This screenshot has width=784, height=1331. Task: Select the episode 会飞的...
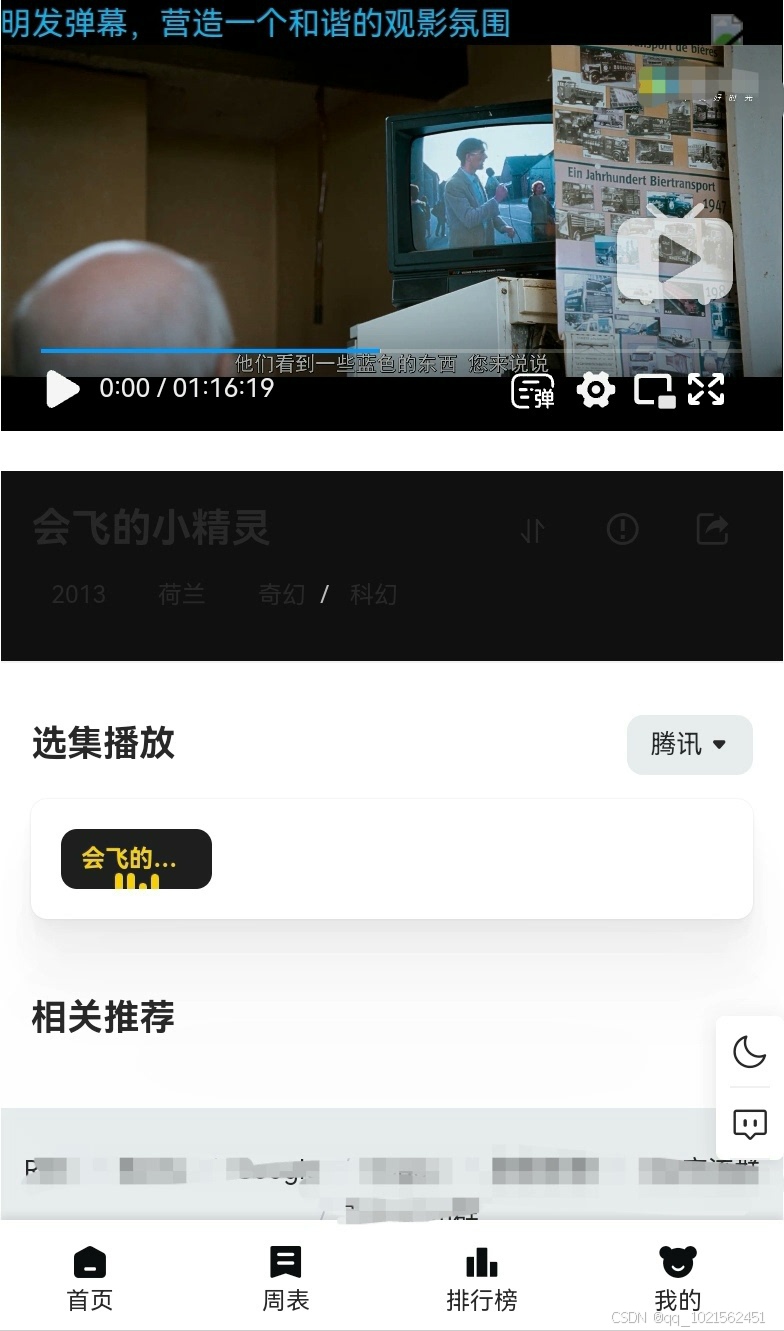tap(136, 858)
